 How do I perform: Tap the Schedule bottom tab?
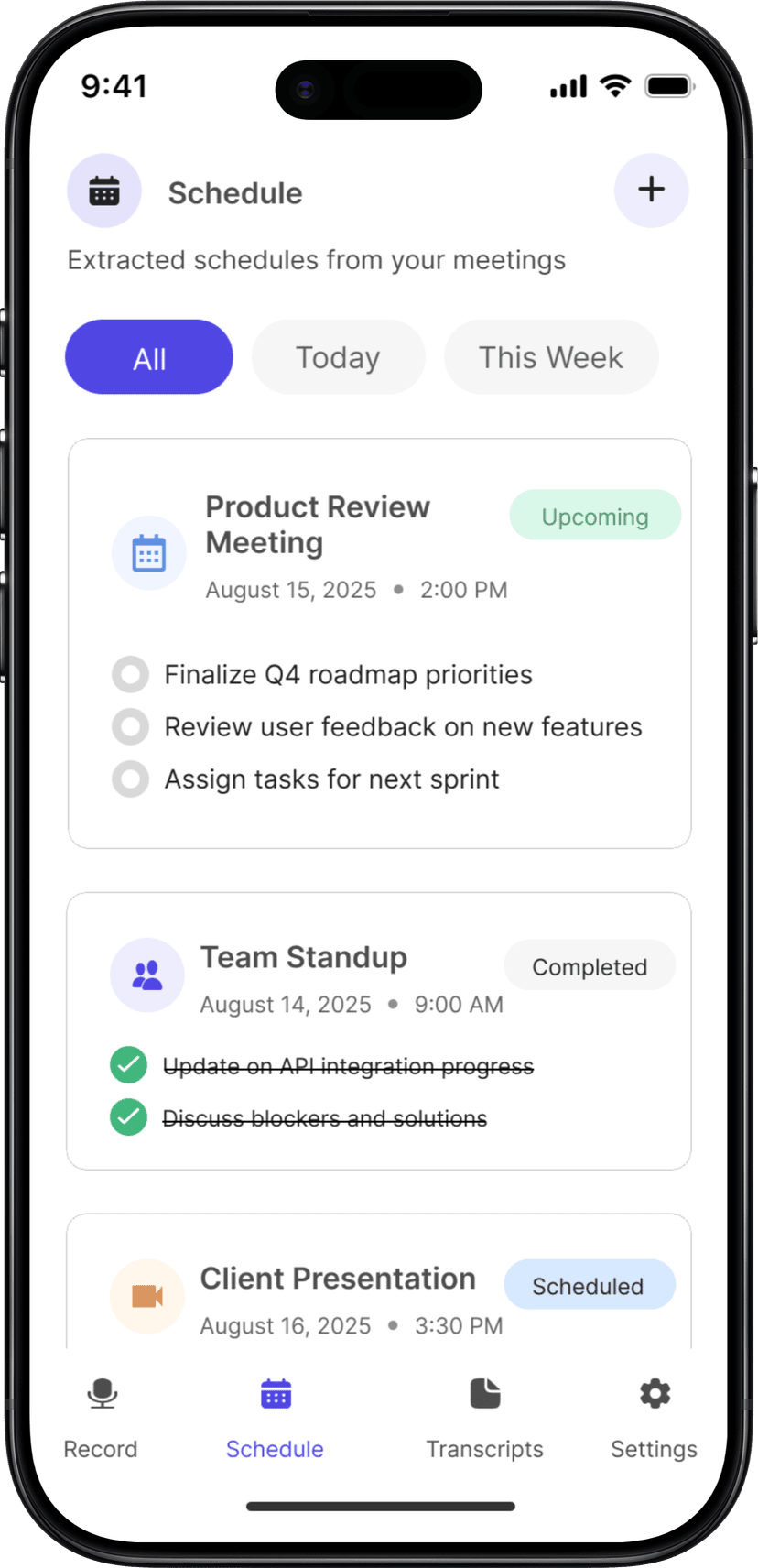point(275,1418)
